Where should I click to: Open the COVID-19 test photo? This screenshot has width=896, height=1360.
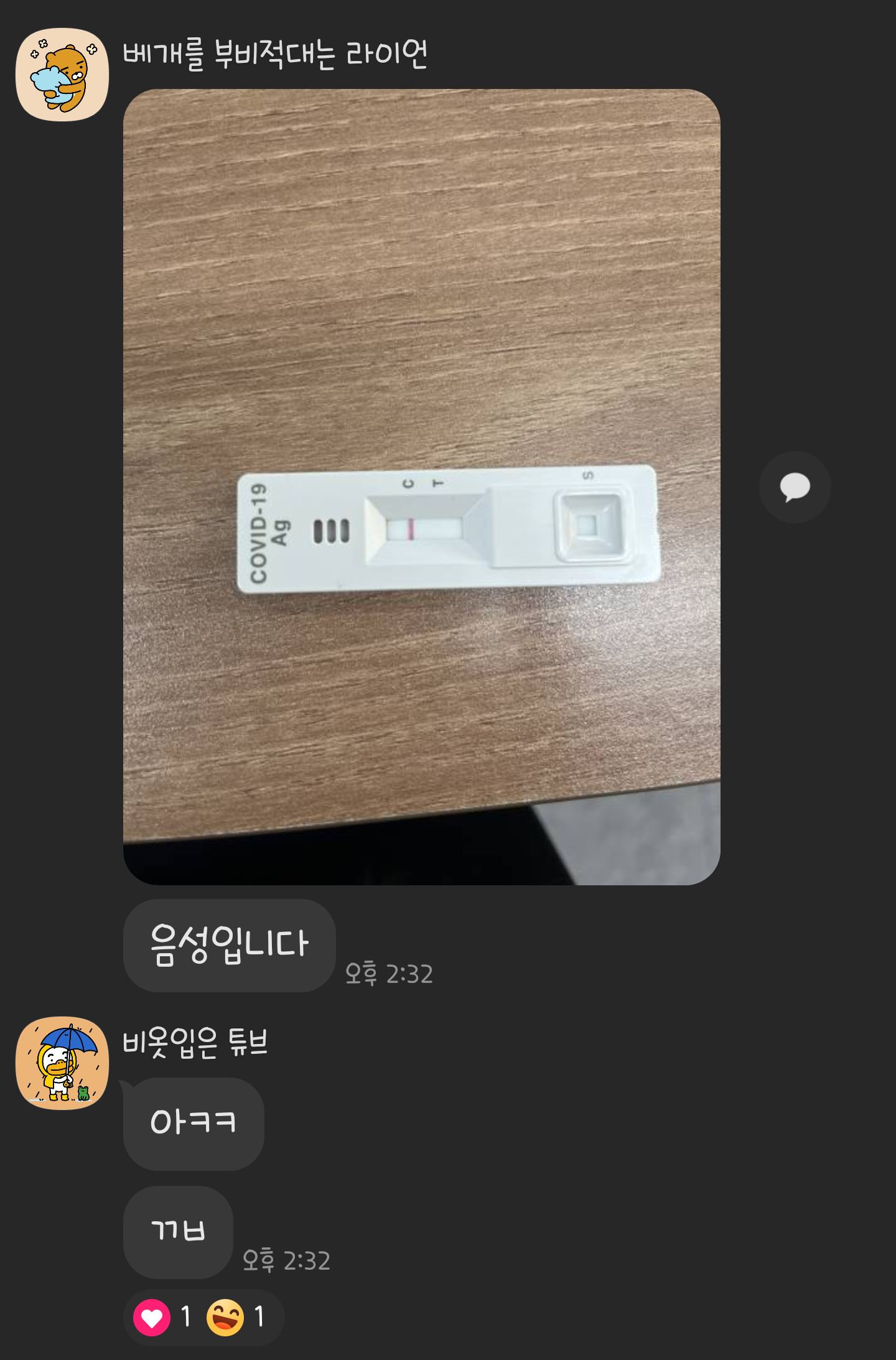tap(422, 487)
